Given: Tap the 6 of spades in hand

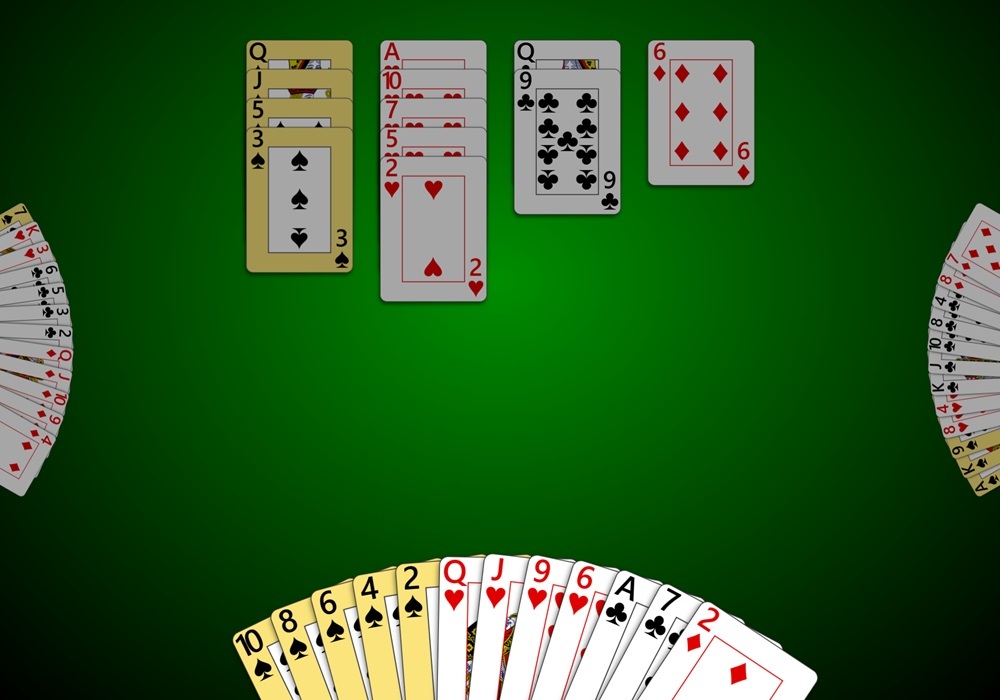Looking at the screenshot, I should pos(333,625).
